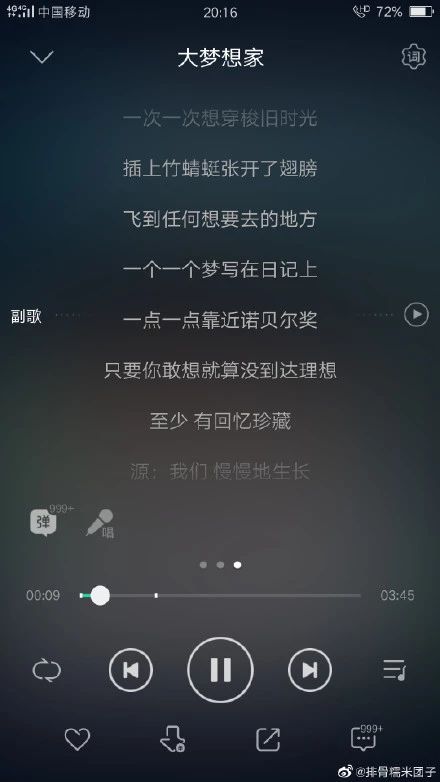Change the repeat mode
This screenshot has width=440, height=782.
[x=47, y=670]
